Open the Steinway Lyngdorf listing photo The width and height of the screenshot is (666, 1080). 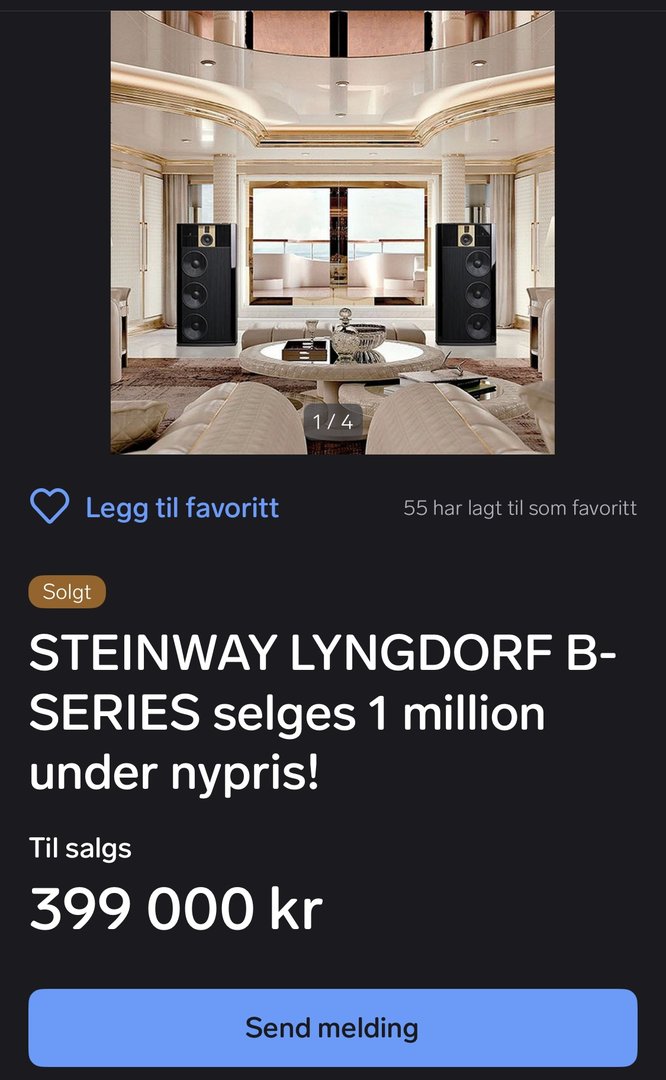(x=332, y=232)
